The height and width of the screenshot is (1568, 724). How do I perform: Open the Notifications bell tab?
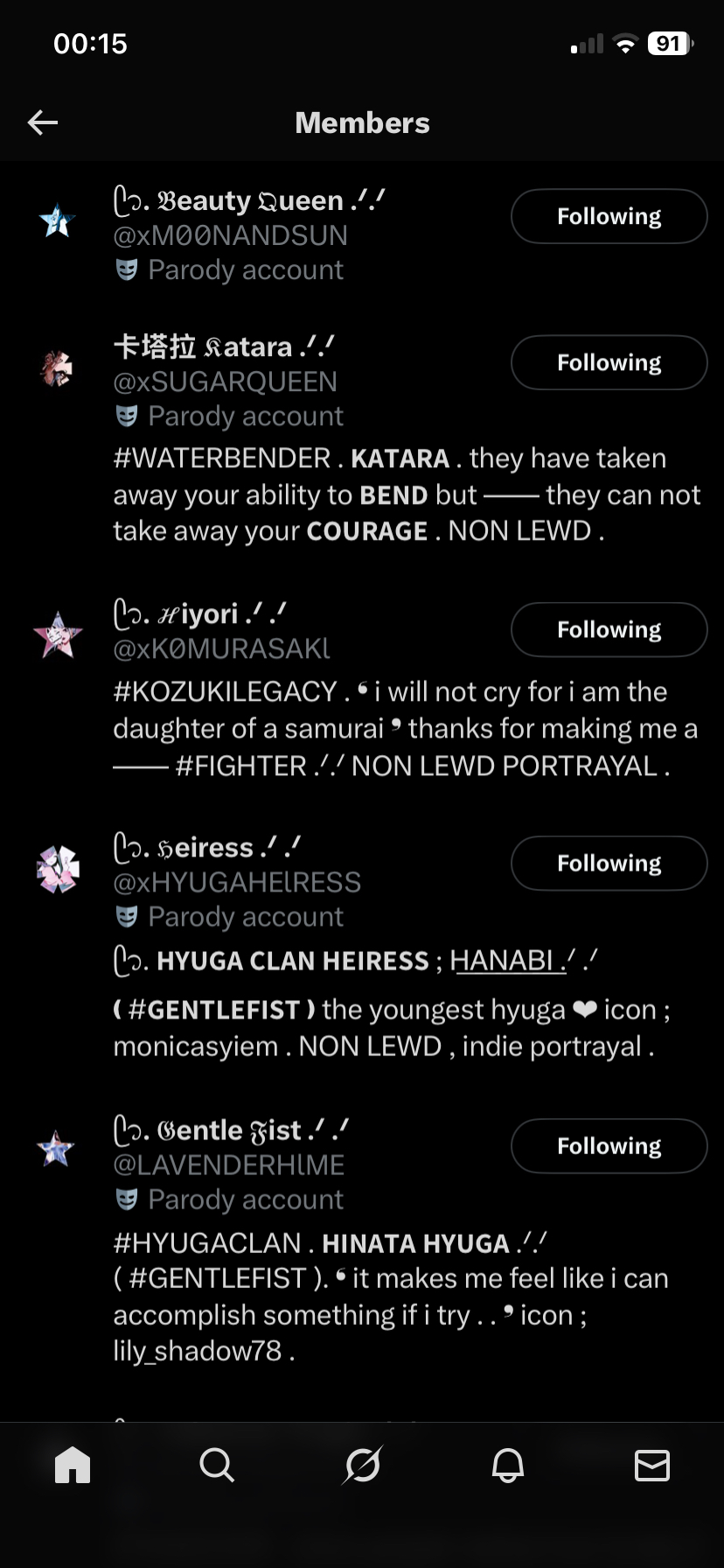(507, 1464)
